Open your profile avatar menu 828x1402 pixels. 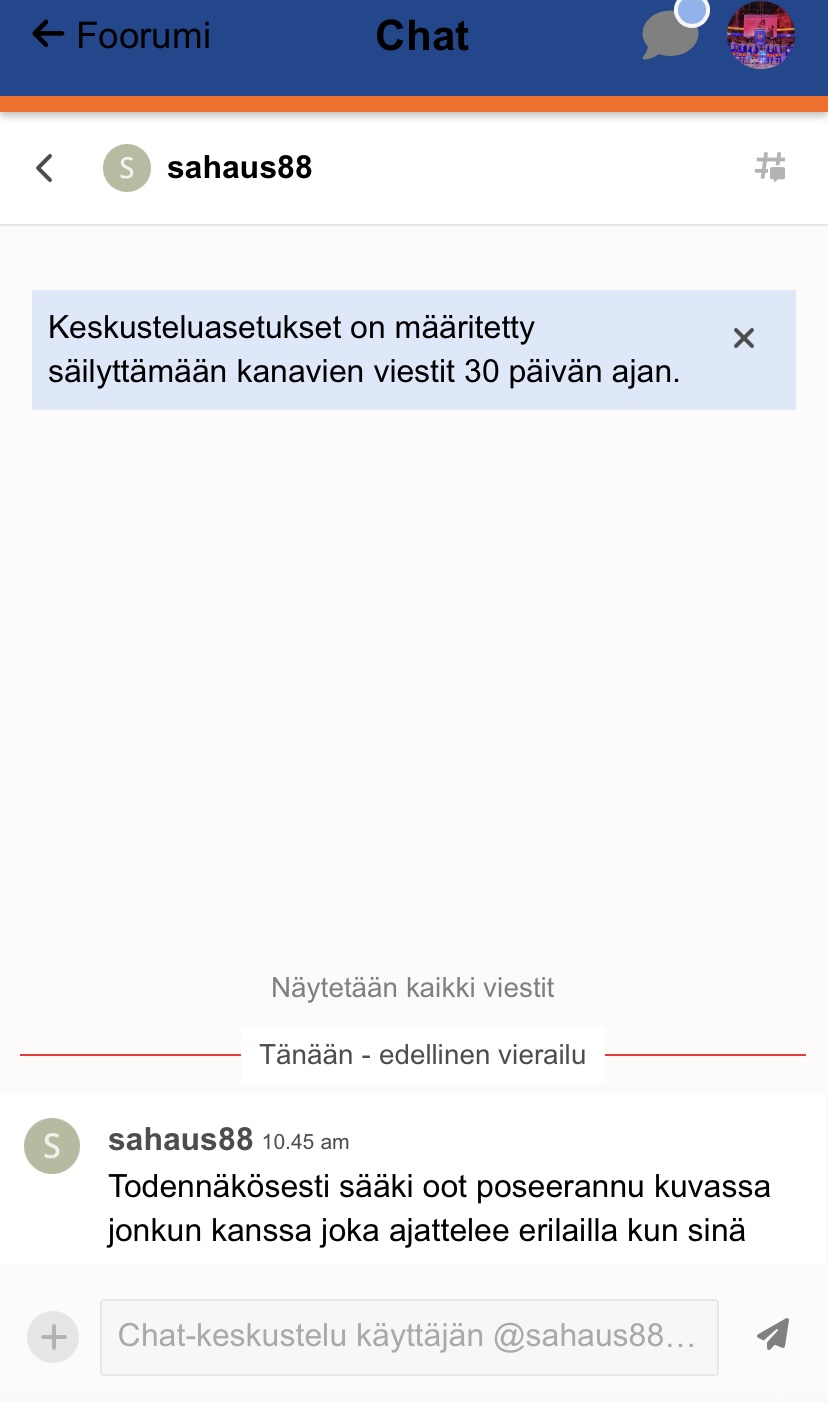tap(761, 35)
